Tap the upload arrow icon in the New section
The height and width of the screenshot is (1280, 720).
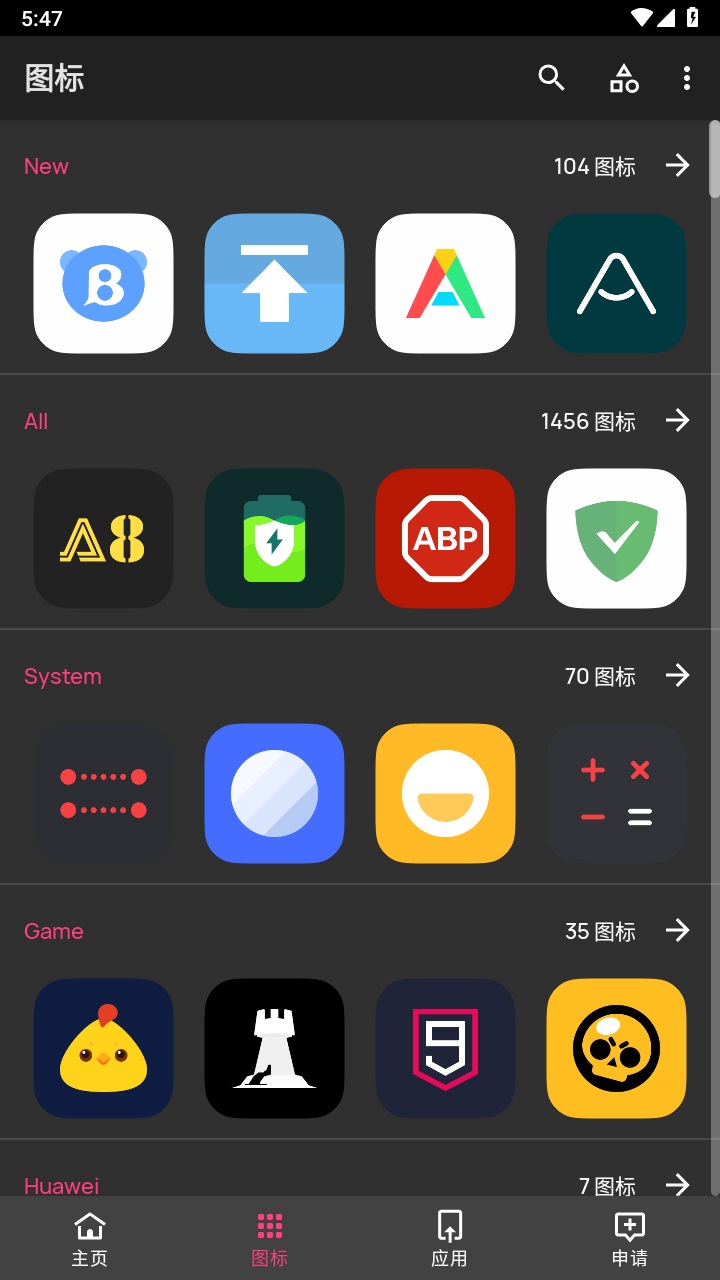tap(274, 283)
